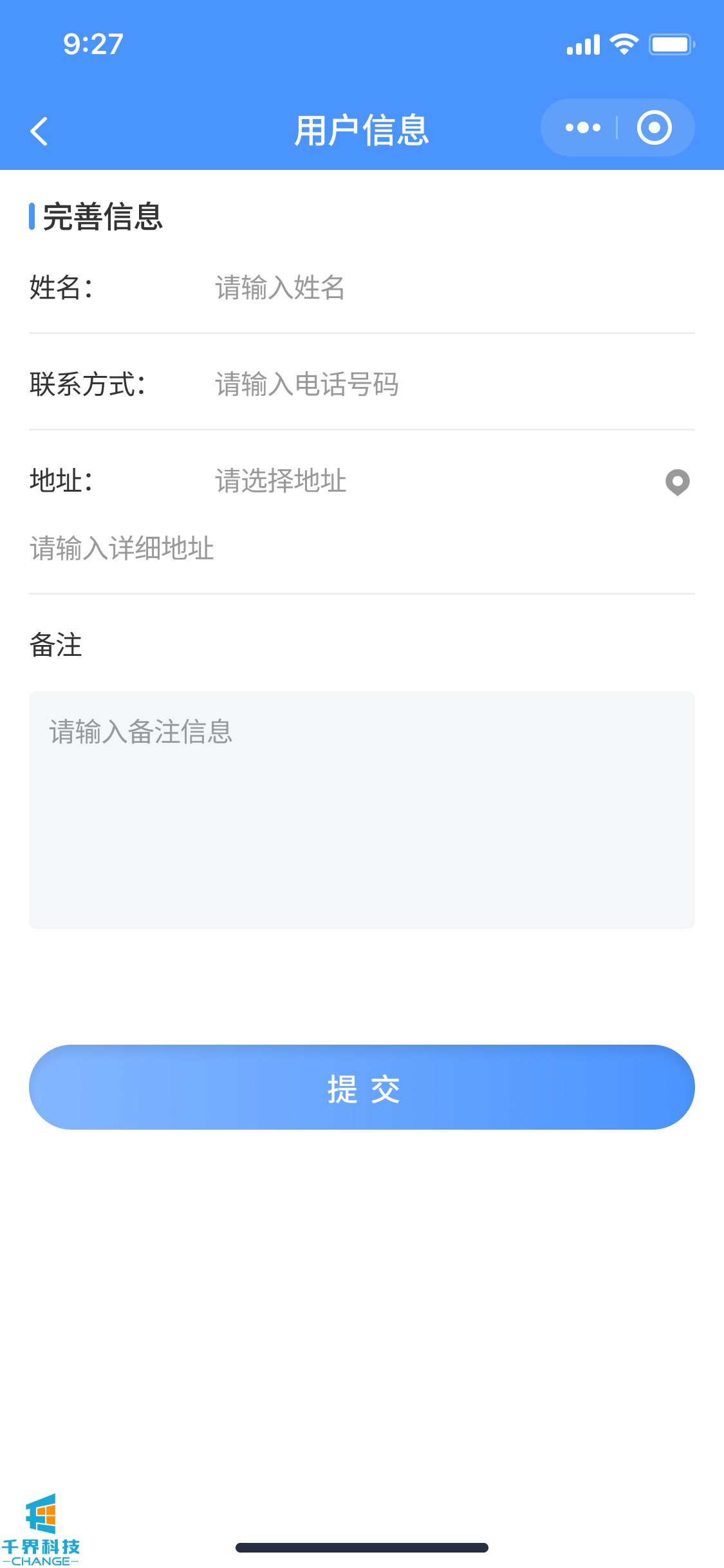Close the mini program with the circle icon
Image resolution: width=724 pixels, height=1568 pixels.
pyautogui.click(x=654, y=127)
